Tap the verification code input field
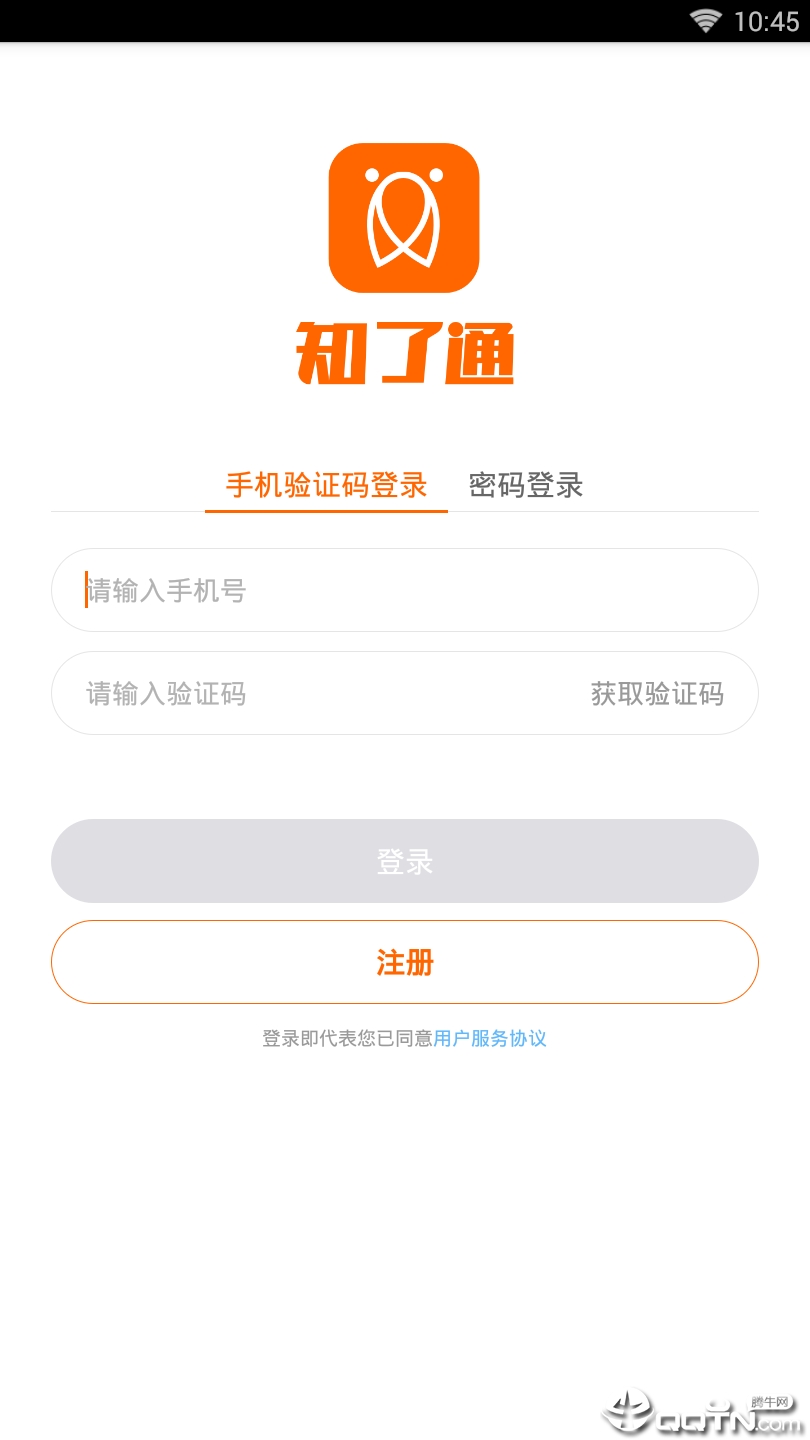The image size is (810, 1440). click(x=300, y=693)
